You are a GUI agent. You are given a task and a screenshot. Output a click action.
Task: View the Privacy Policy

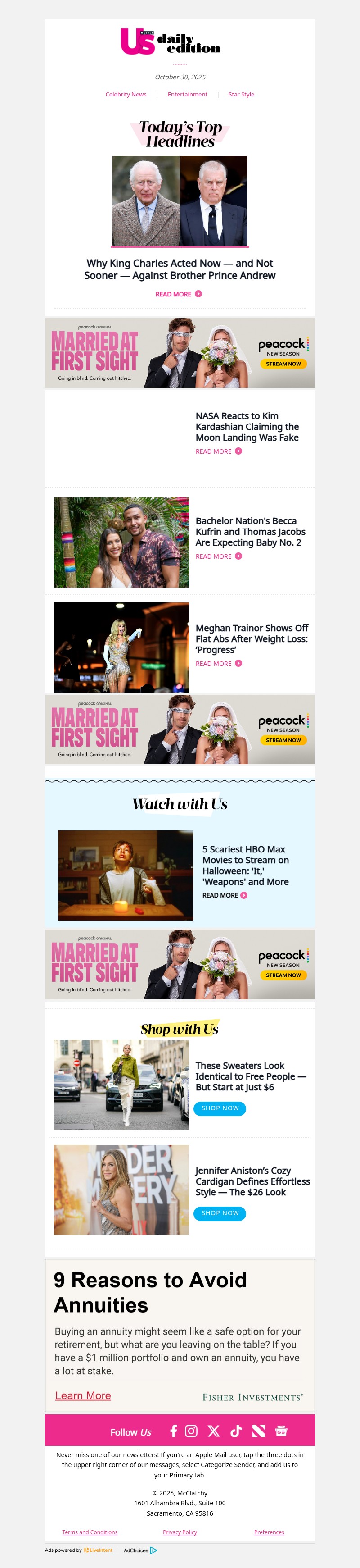pos(180,1532)
